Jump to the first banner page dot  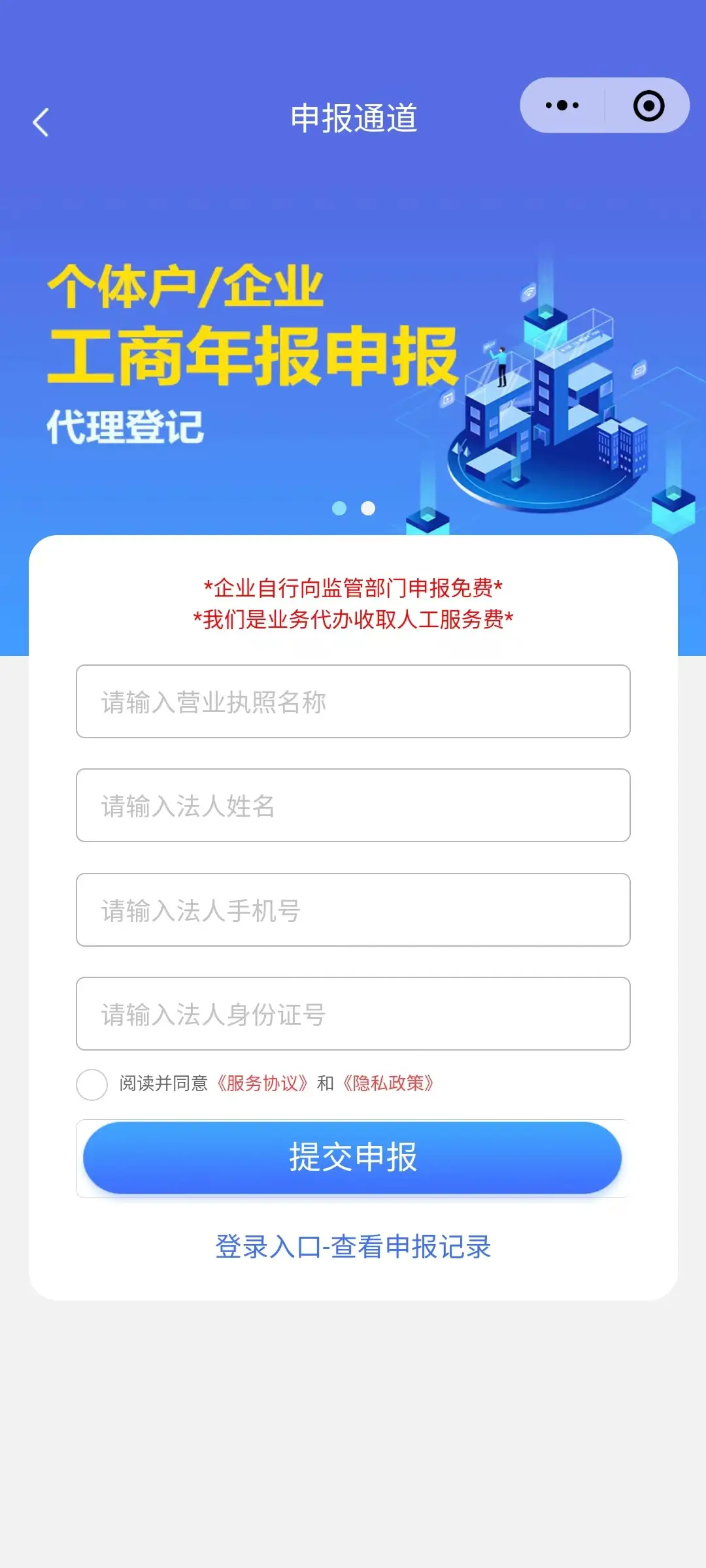339,508
